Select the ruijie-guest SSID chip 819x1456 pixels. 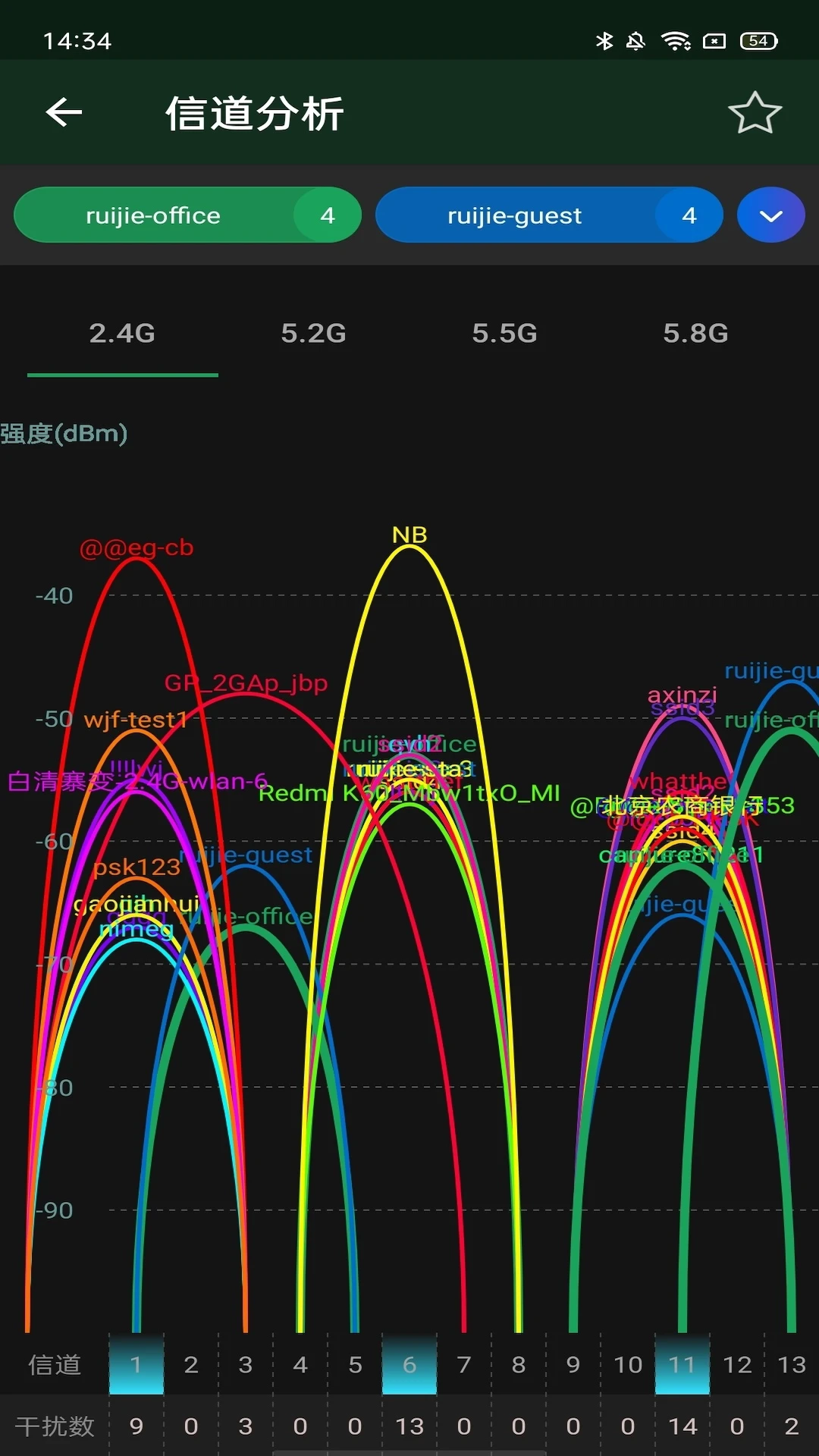tap(516, 215)
